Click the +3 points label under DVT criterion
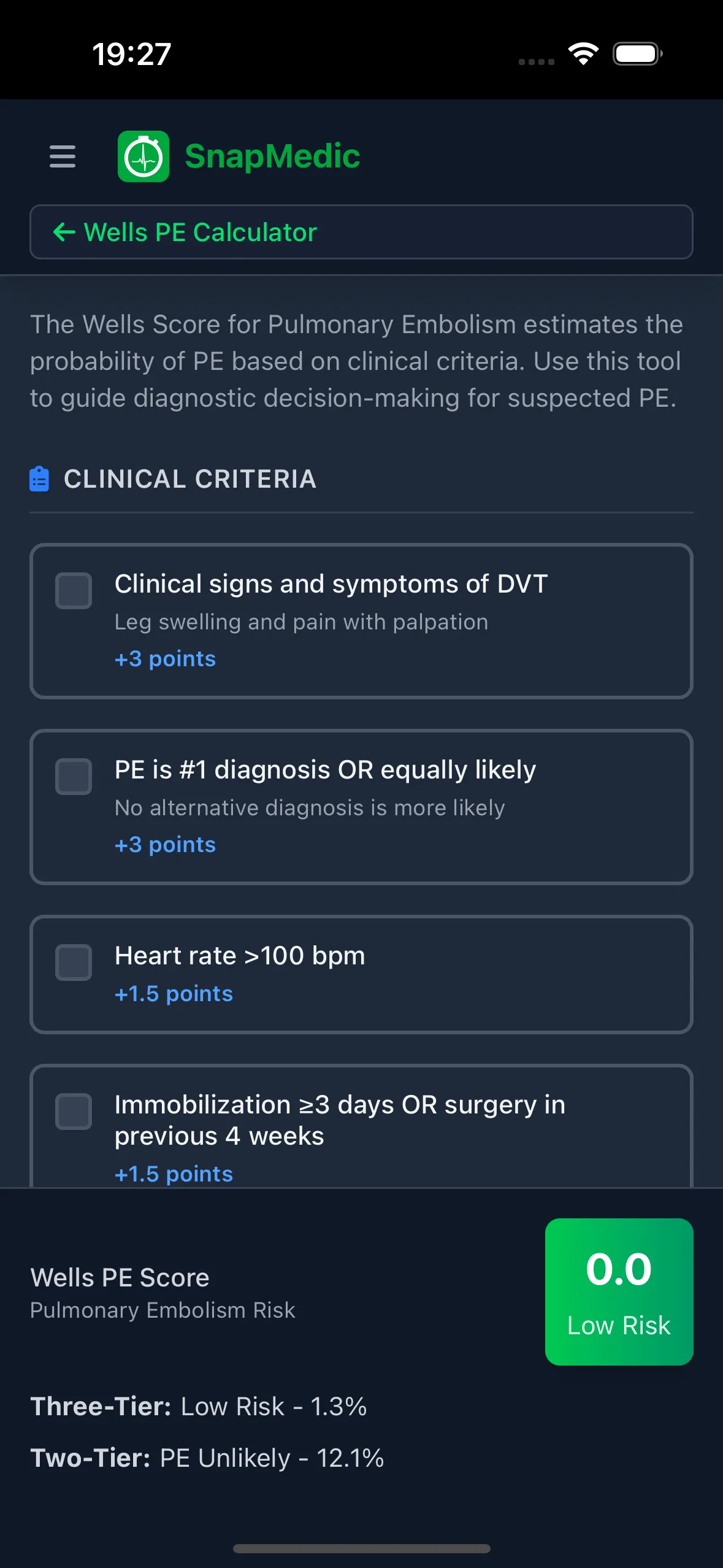 click(x=165, y=659)
